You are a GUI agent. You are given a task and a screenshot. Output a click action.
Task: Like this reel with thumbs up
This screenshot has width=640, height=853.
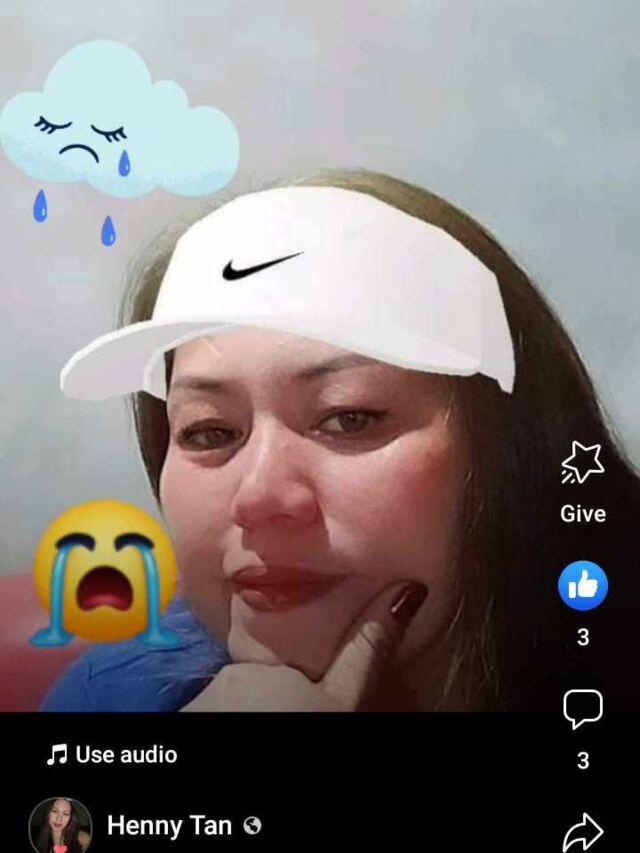tap(582, 586)
